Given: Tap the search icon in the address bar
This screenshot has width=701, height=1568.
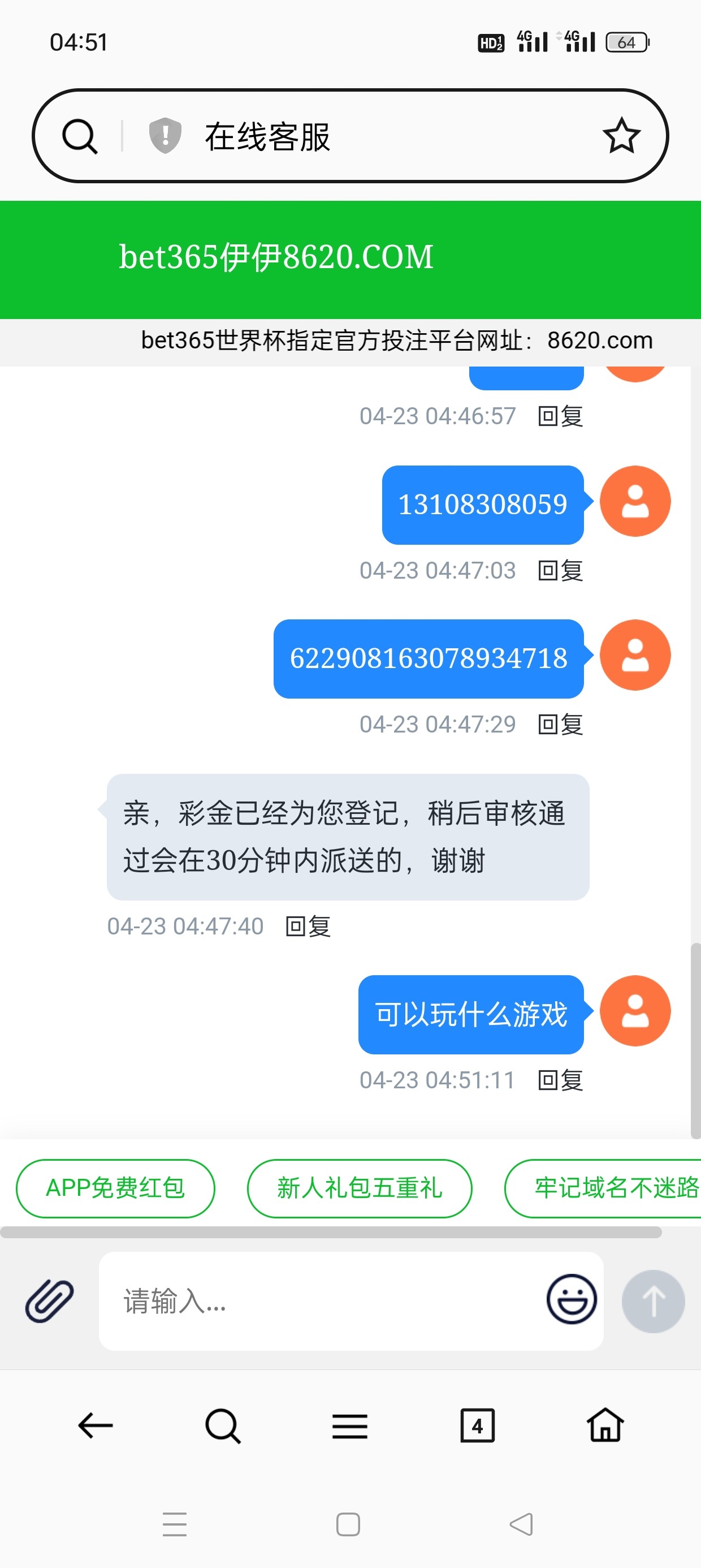Looking at the screenshot, I should click(x=80, y=136).
